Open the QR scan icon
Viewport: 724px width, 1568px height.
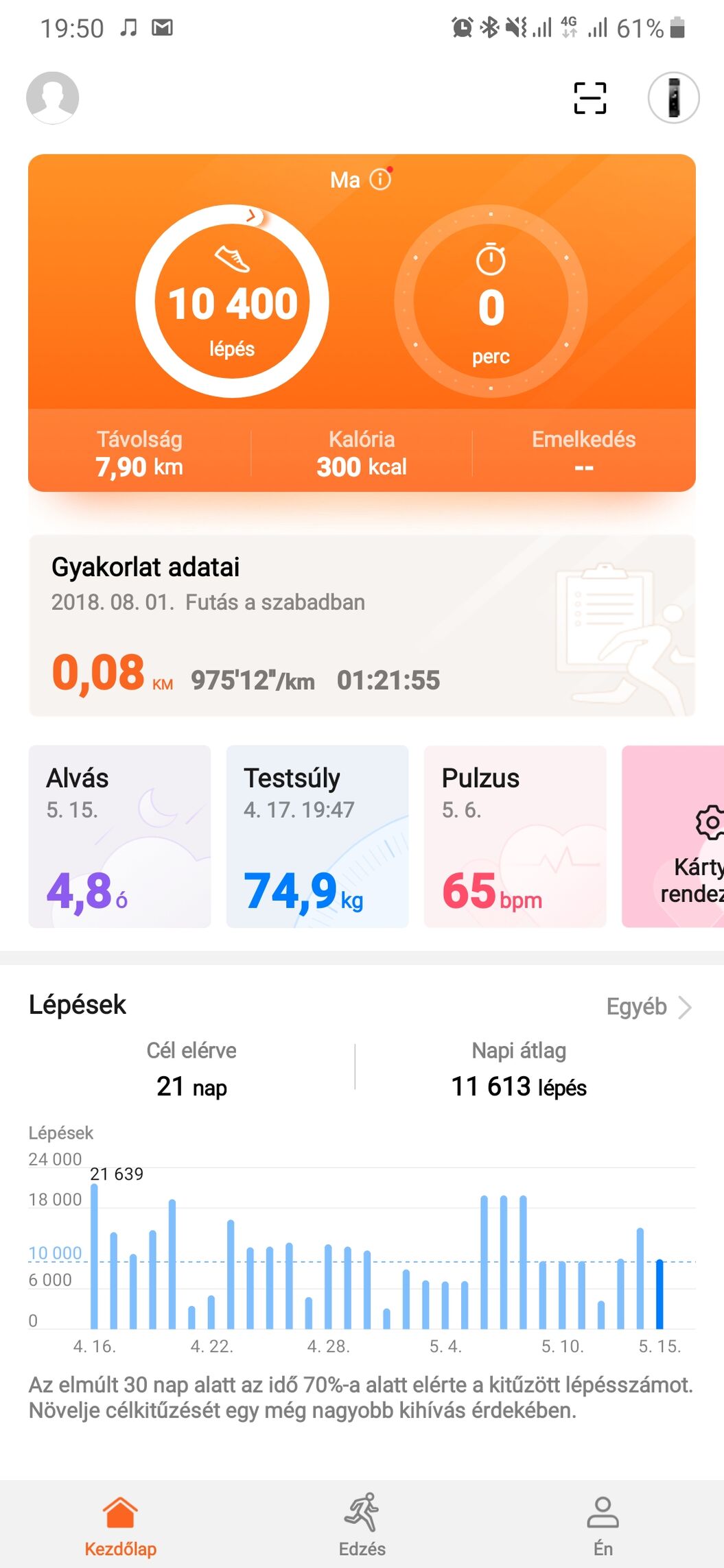589,97
